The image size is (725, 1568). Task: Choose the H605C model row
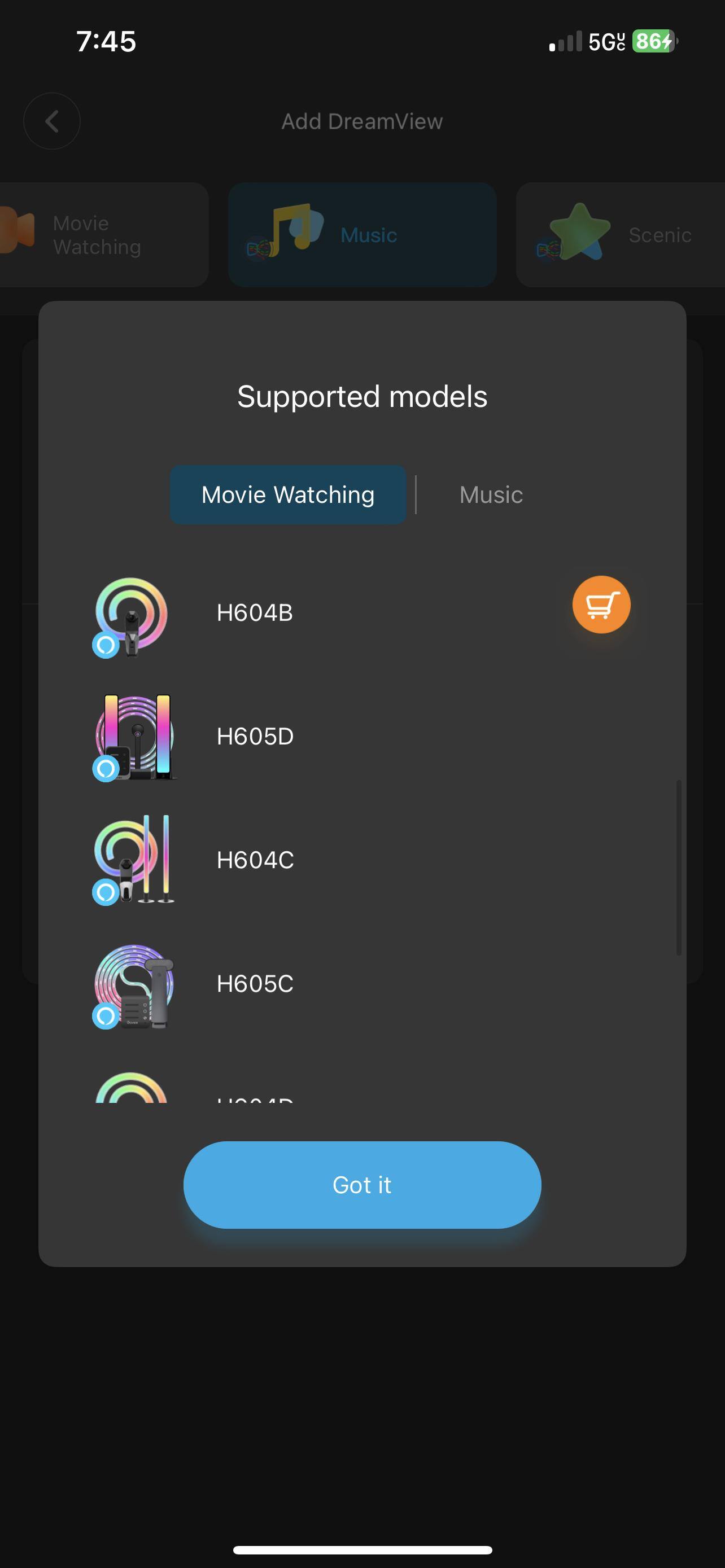pyautogui.click(x=256, y=984)
